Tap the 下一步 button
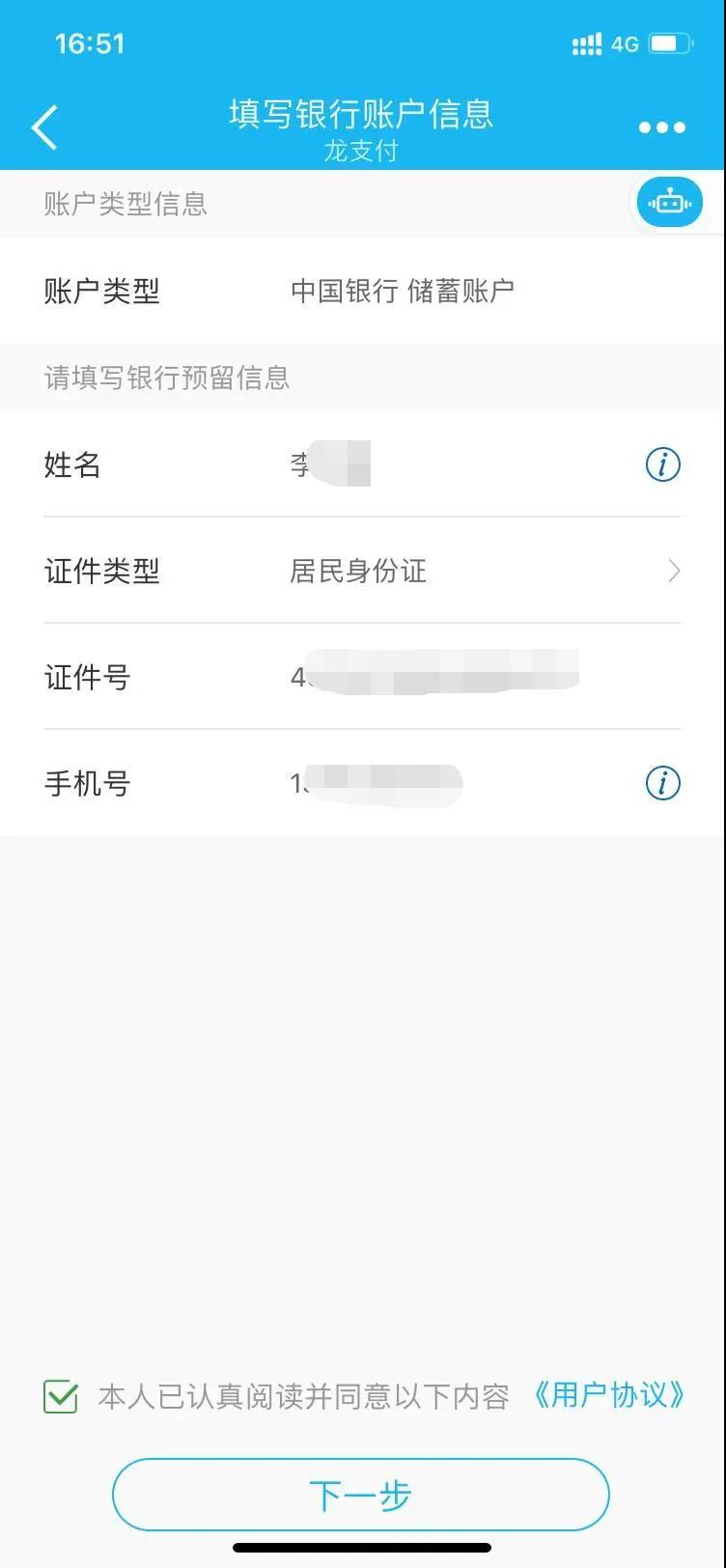 [x=361, y=1495]
